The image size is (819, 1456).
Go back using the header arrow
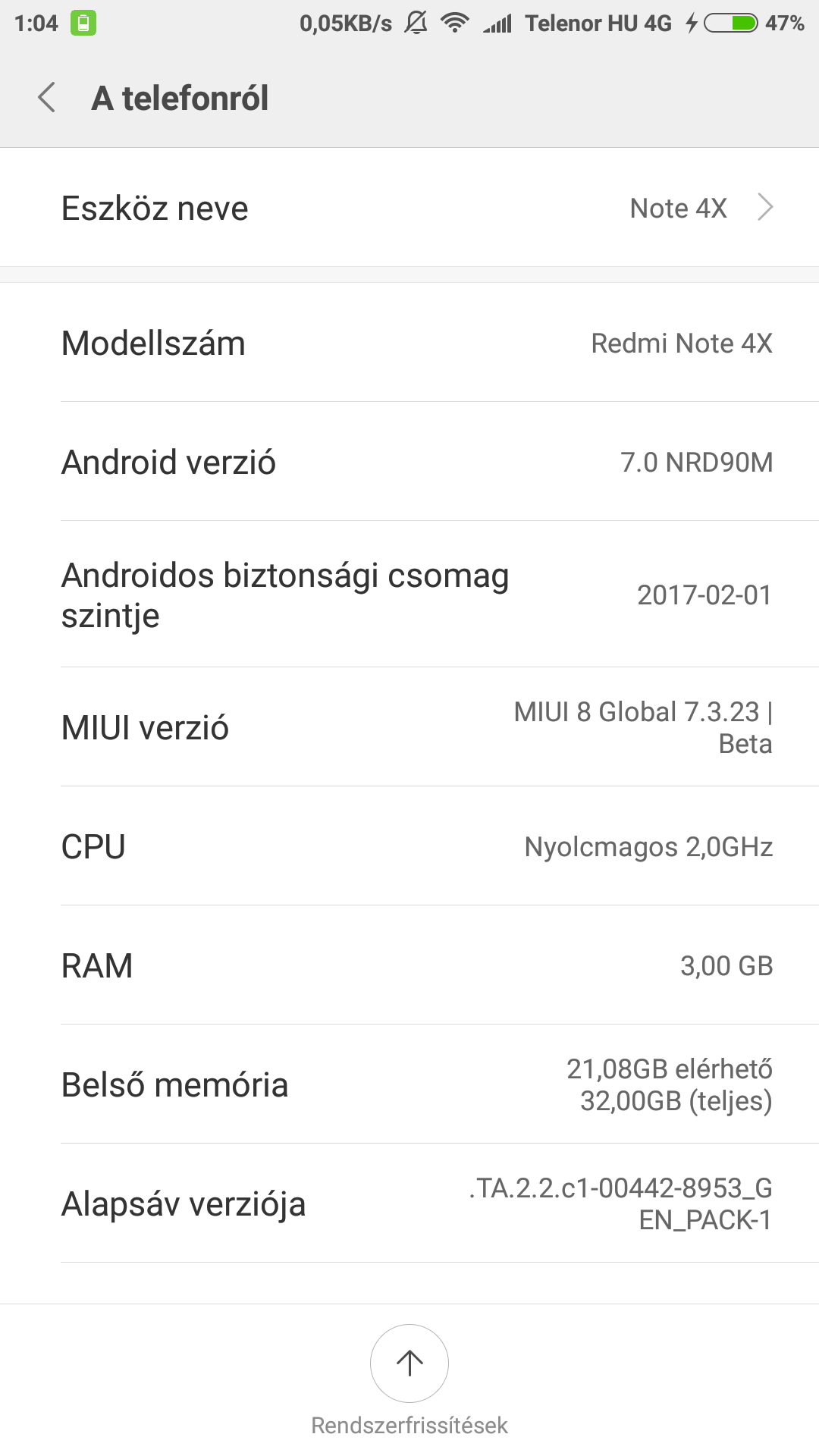click(x=47, y=98)
